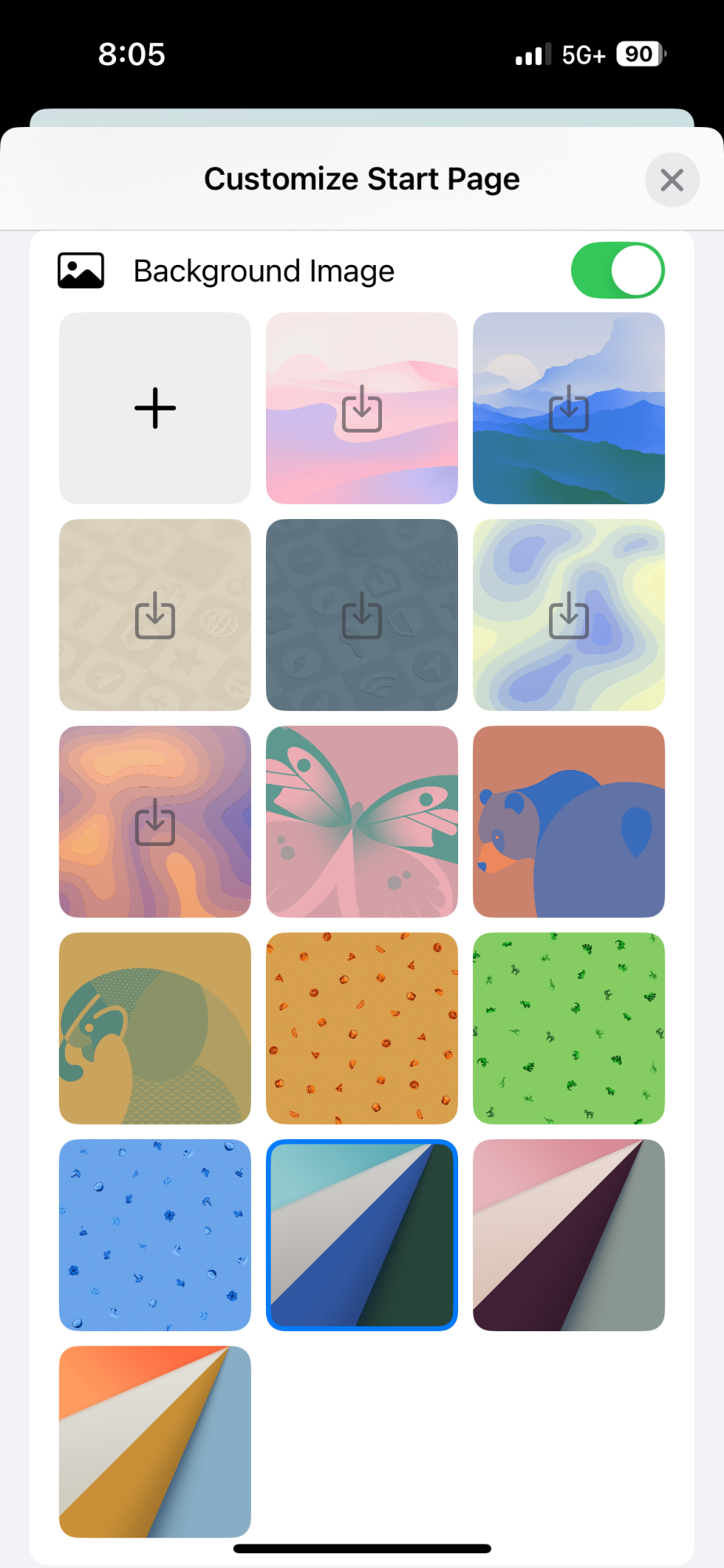Download the blue mountain landscape background
This screenshot has width=724, height=1568.
click(x=569, y=408)
